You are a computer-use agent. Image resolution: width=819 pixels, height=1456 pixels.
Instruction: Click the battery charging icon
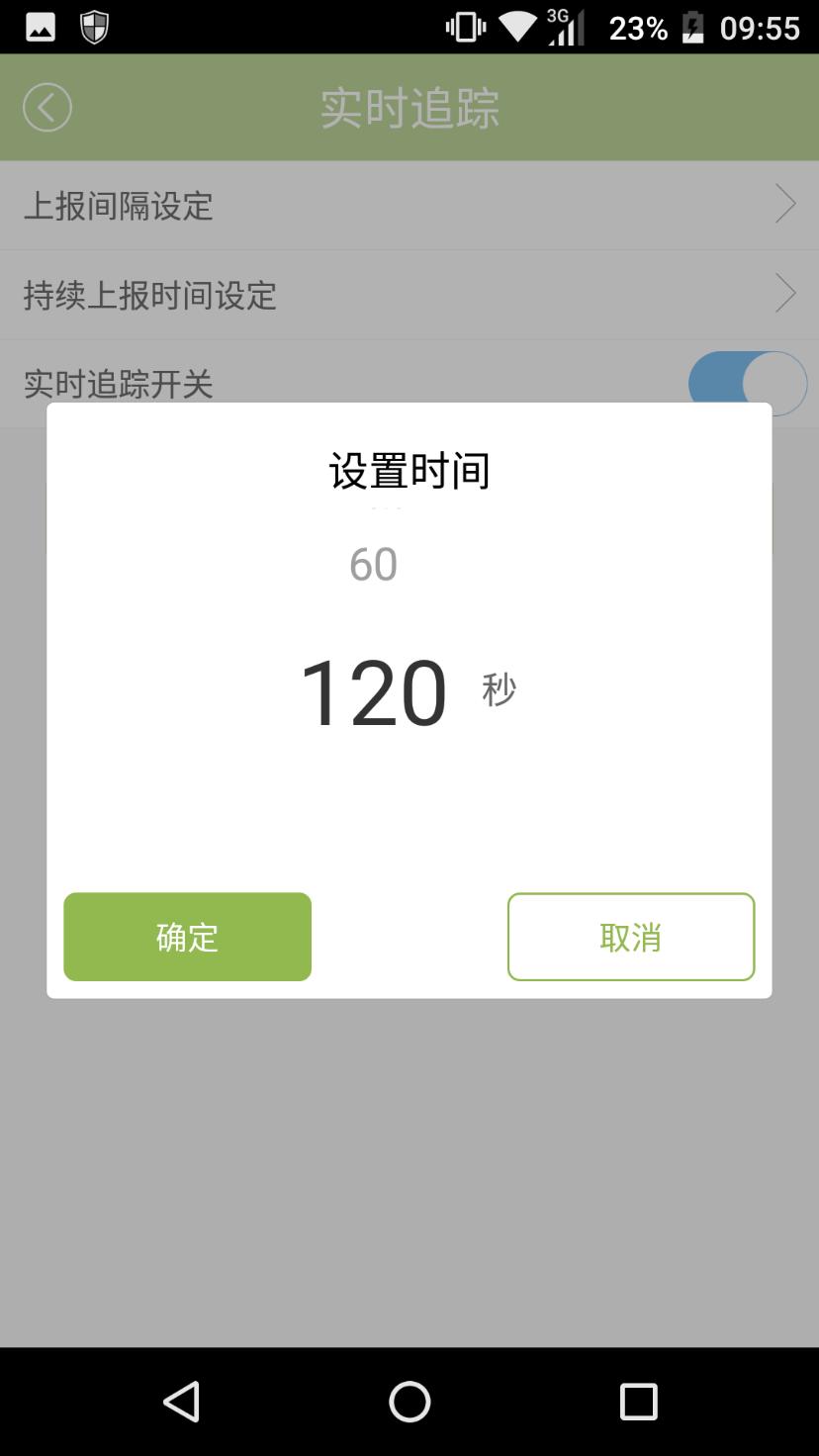click(692, 27)
